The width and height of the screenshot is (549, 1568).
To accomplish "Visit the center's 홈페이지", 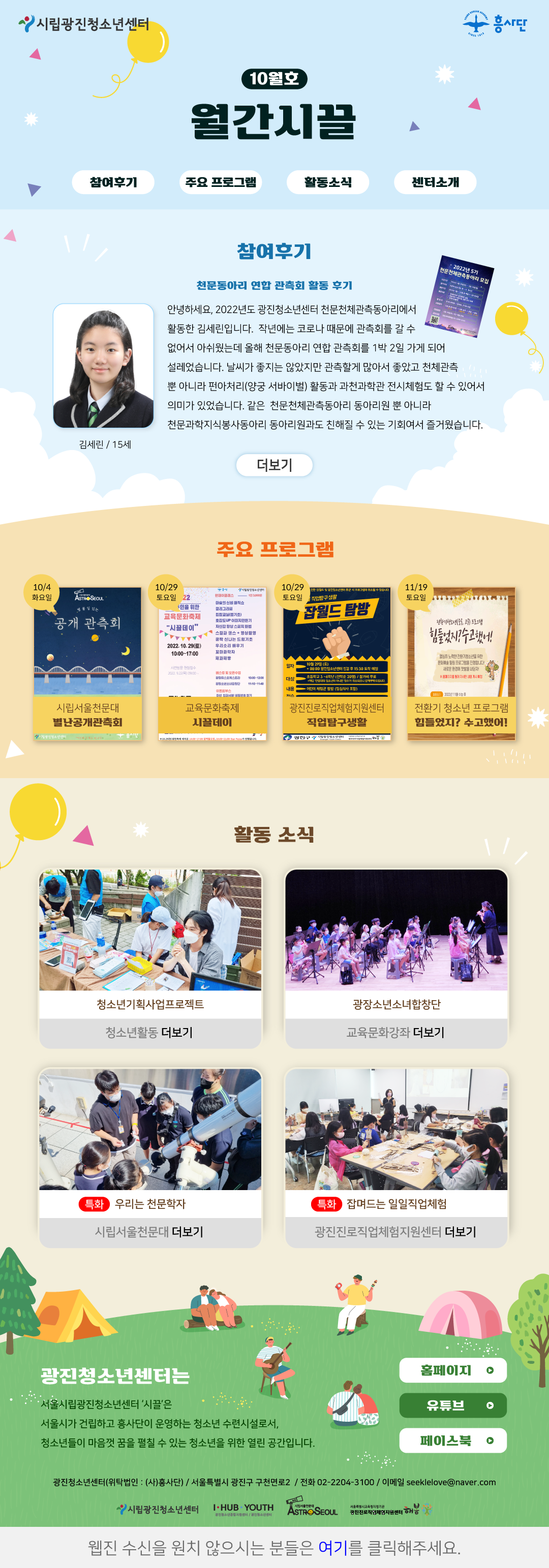I will 453,1370.
